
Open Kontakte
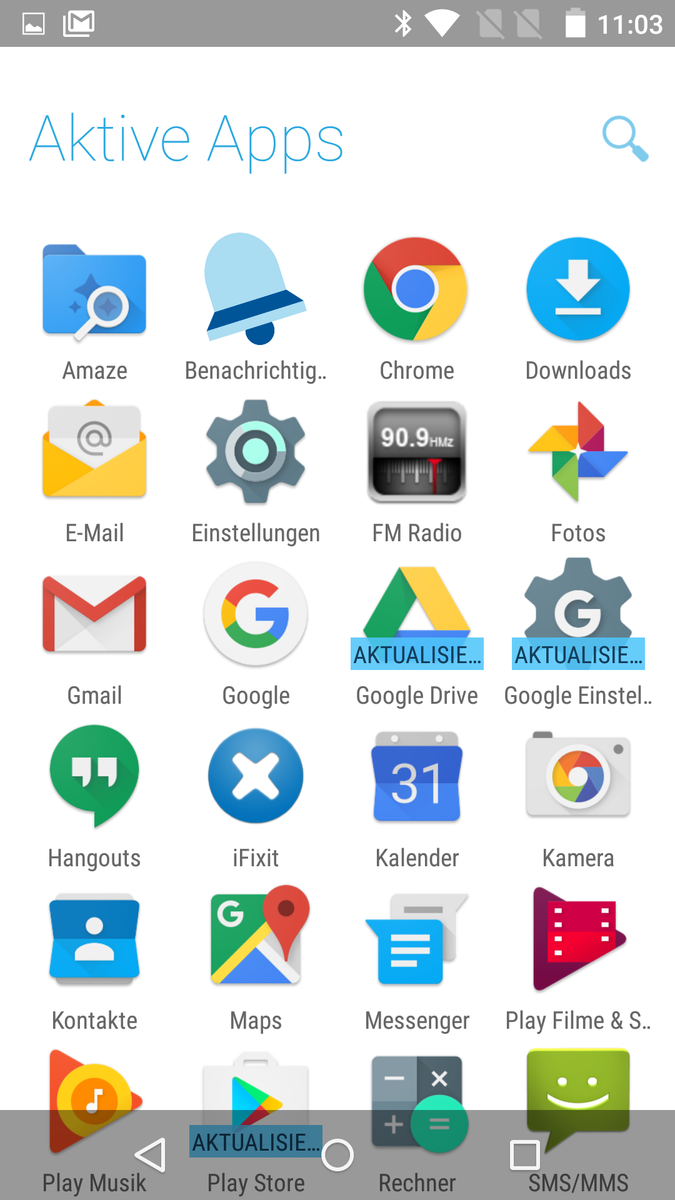coord(95,938)
